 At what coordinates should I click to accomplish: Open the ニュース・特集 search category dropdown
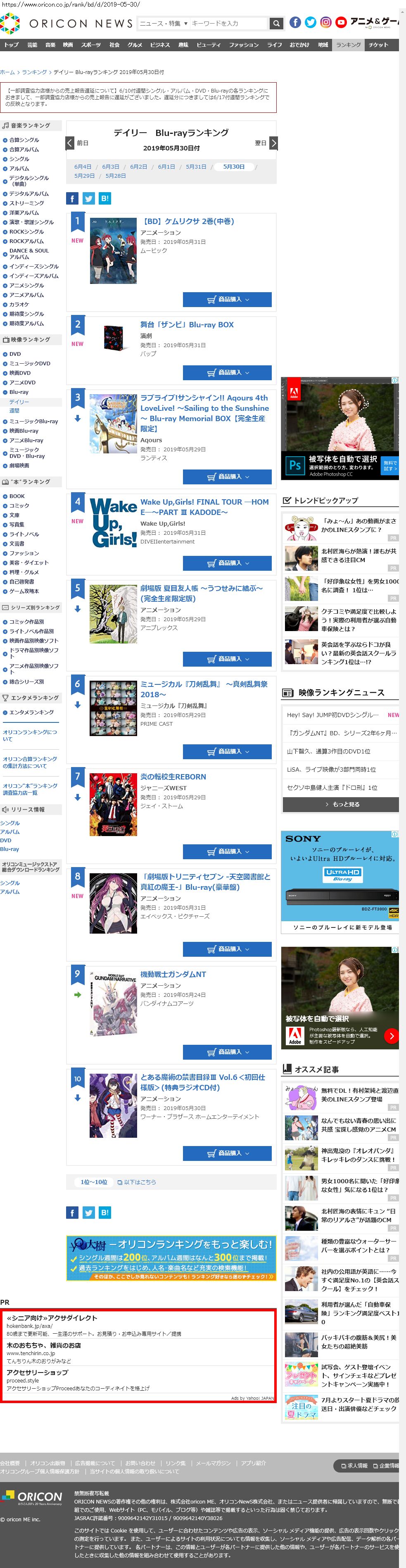click(x=163, y=23)
